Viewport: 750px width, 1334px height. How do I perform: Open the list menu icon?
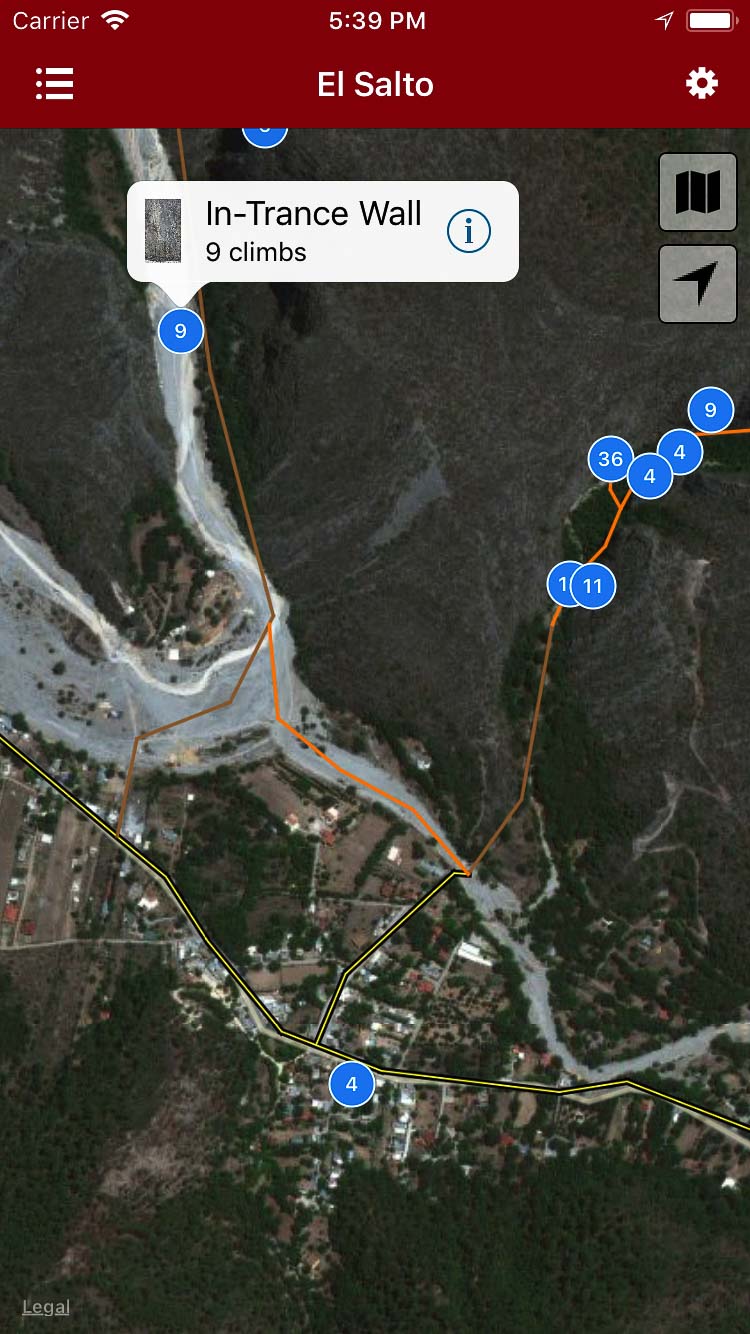coord(54,84)
